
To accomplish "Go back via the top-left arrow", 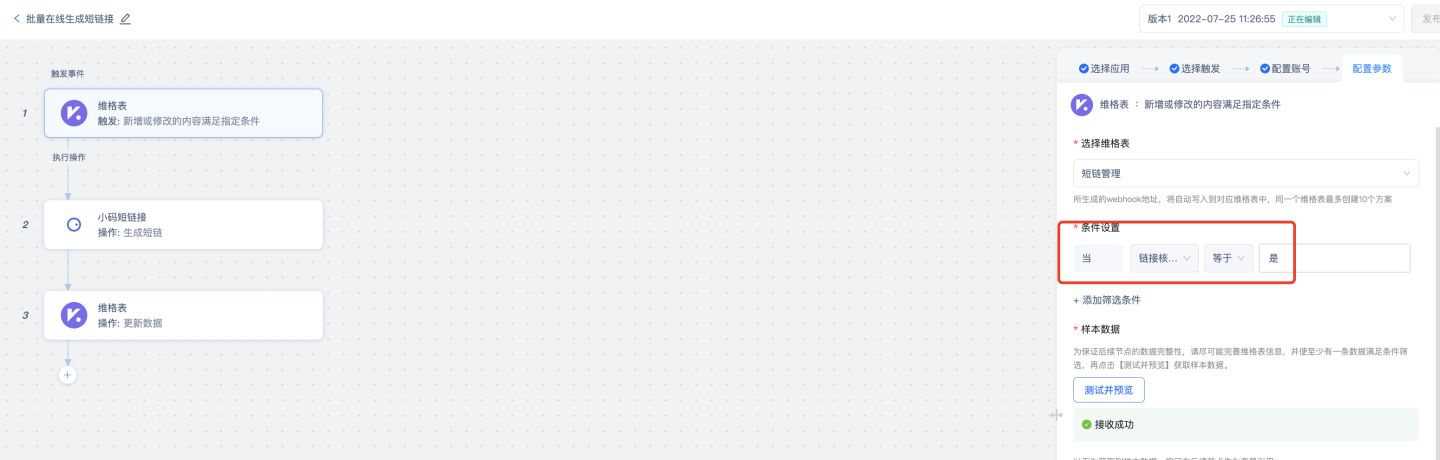I will [16, 19].
